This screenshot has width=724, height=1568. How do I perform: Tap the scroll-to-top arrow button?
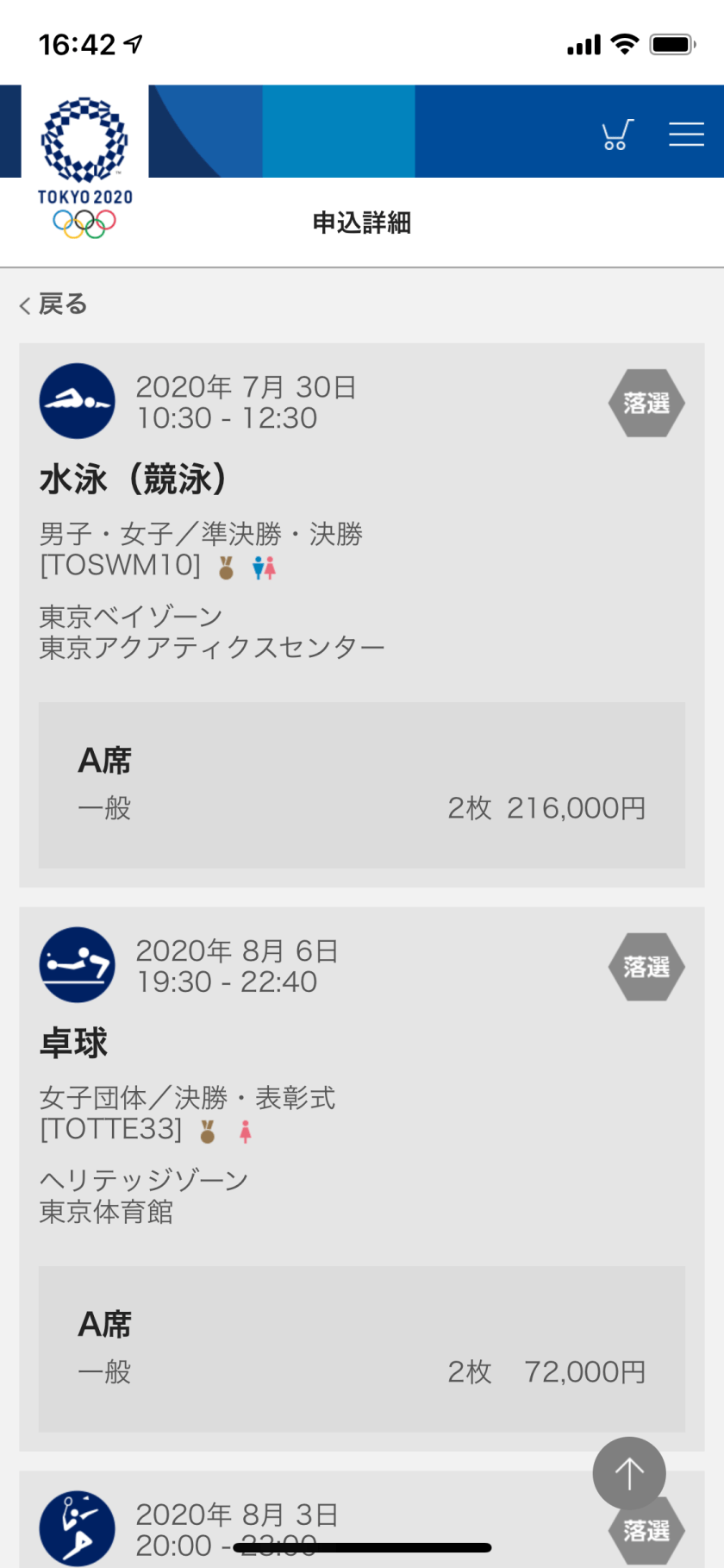click(629, 1473)
